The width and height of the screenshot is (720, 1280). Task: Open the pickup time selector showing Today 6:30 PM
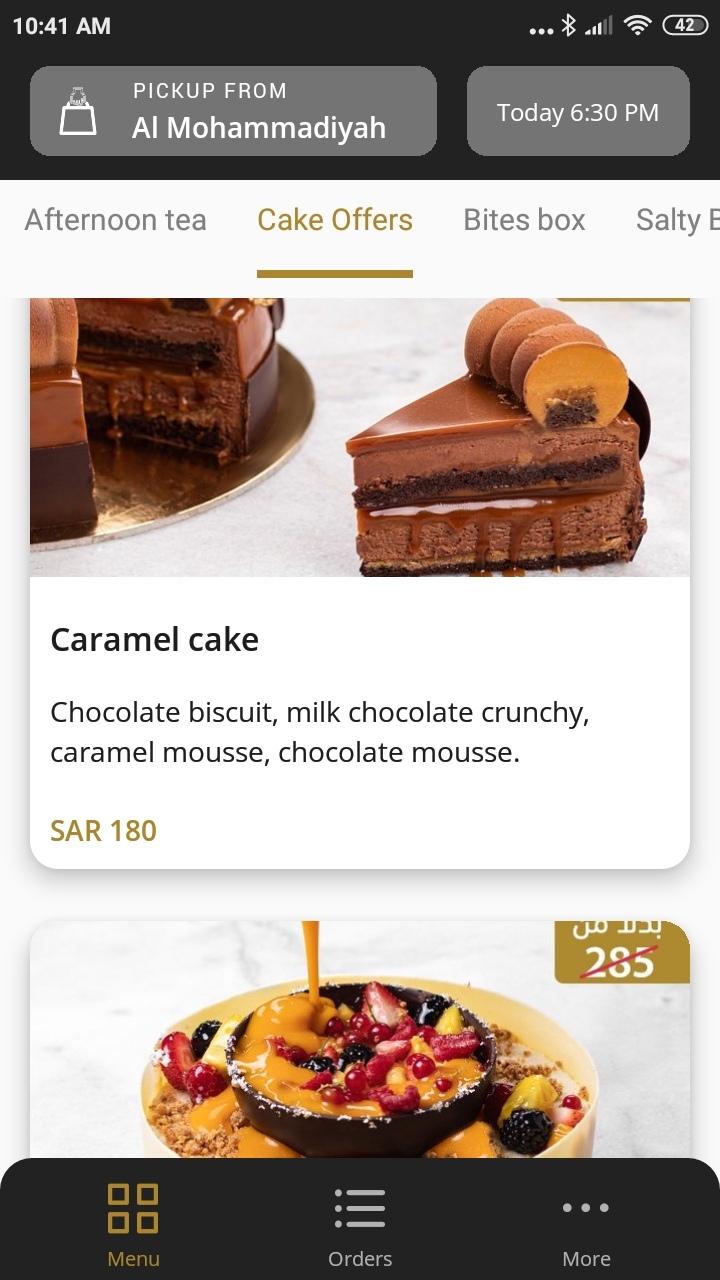pyautogui.click(x=578, y=111)
